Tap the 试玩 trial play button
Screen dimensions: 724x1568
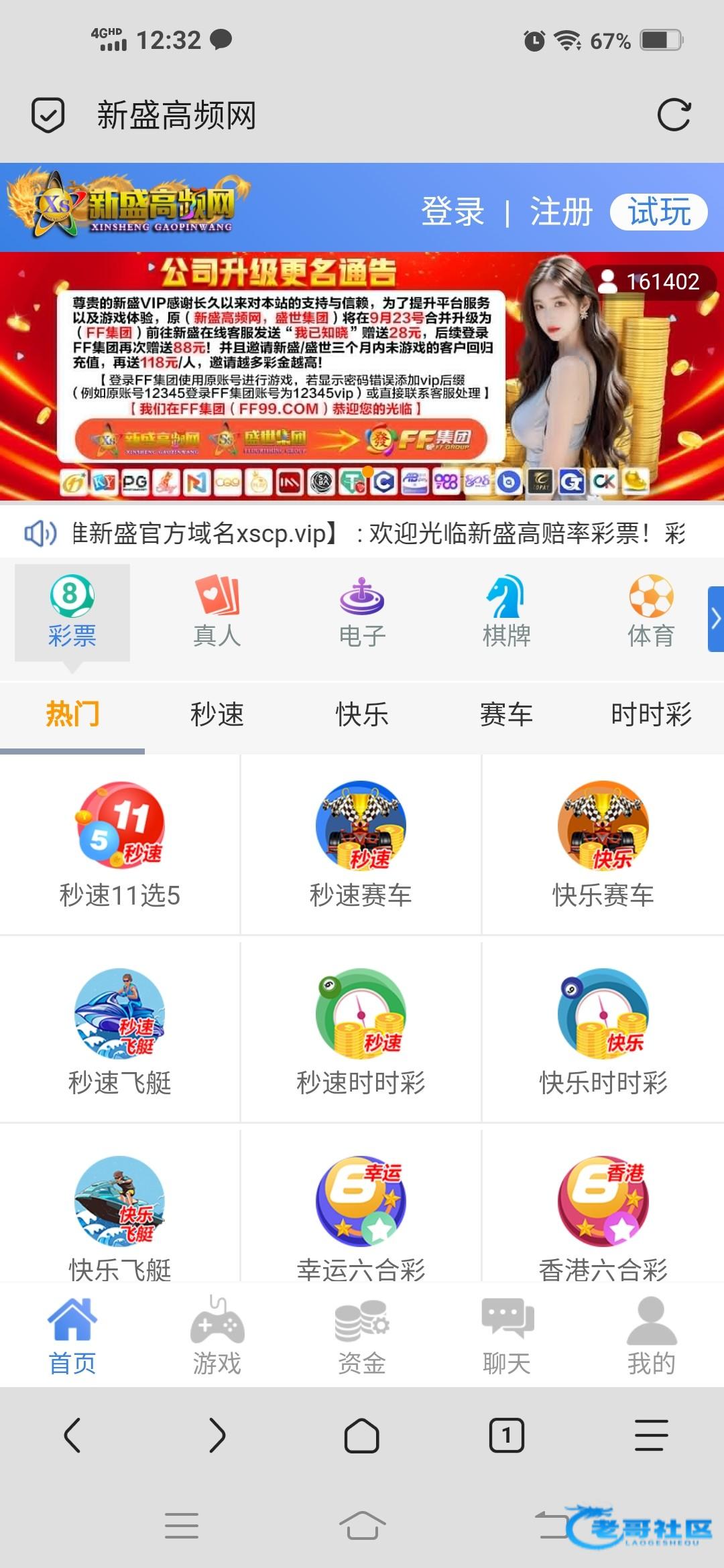click(x=658, y=212)
